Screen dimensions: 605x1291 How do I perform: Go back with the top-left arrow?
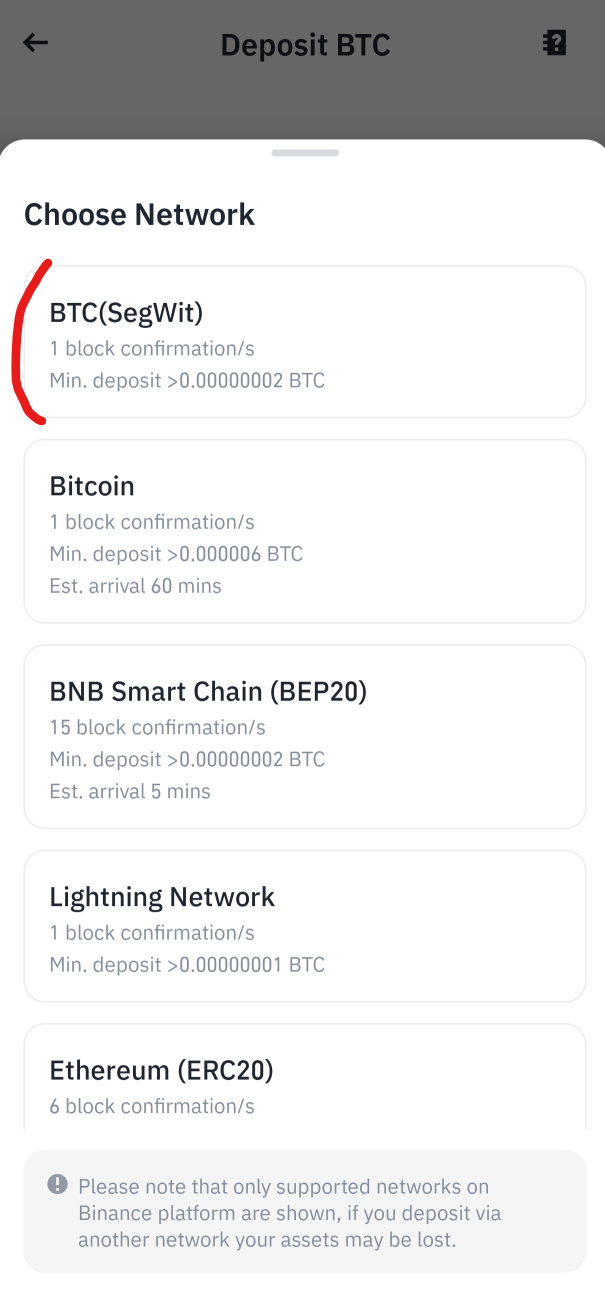click(x=36, y=43)
